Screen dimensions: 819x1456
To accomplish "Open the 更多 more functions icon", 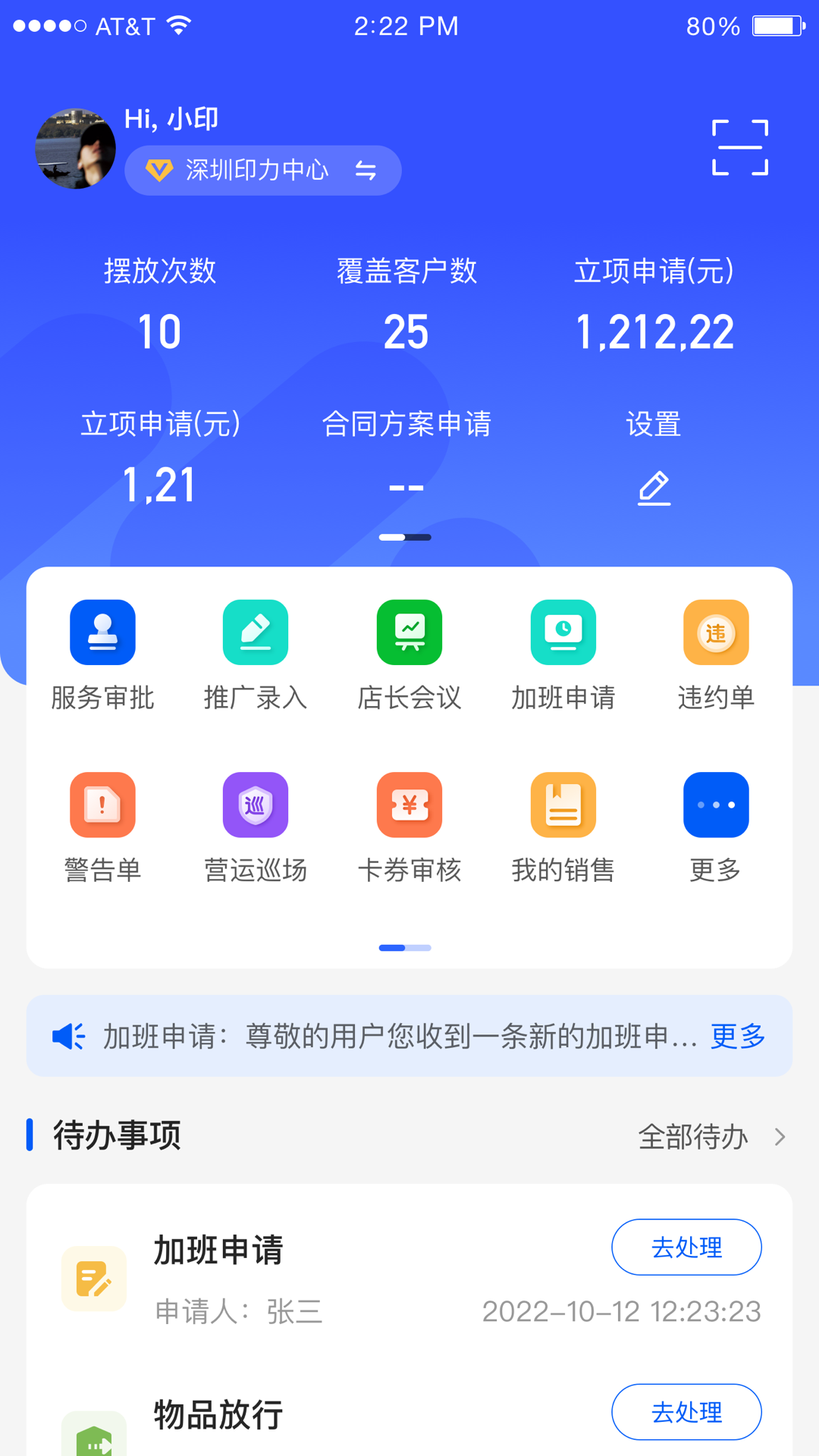I will (x=716, y=805).
